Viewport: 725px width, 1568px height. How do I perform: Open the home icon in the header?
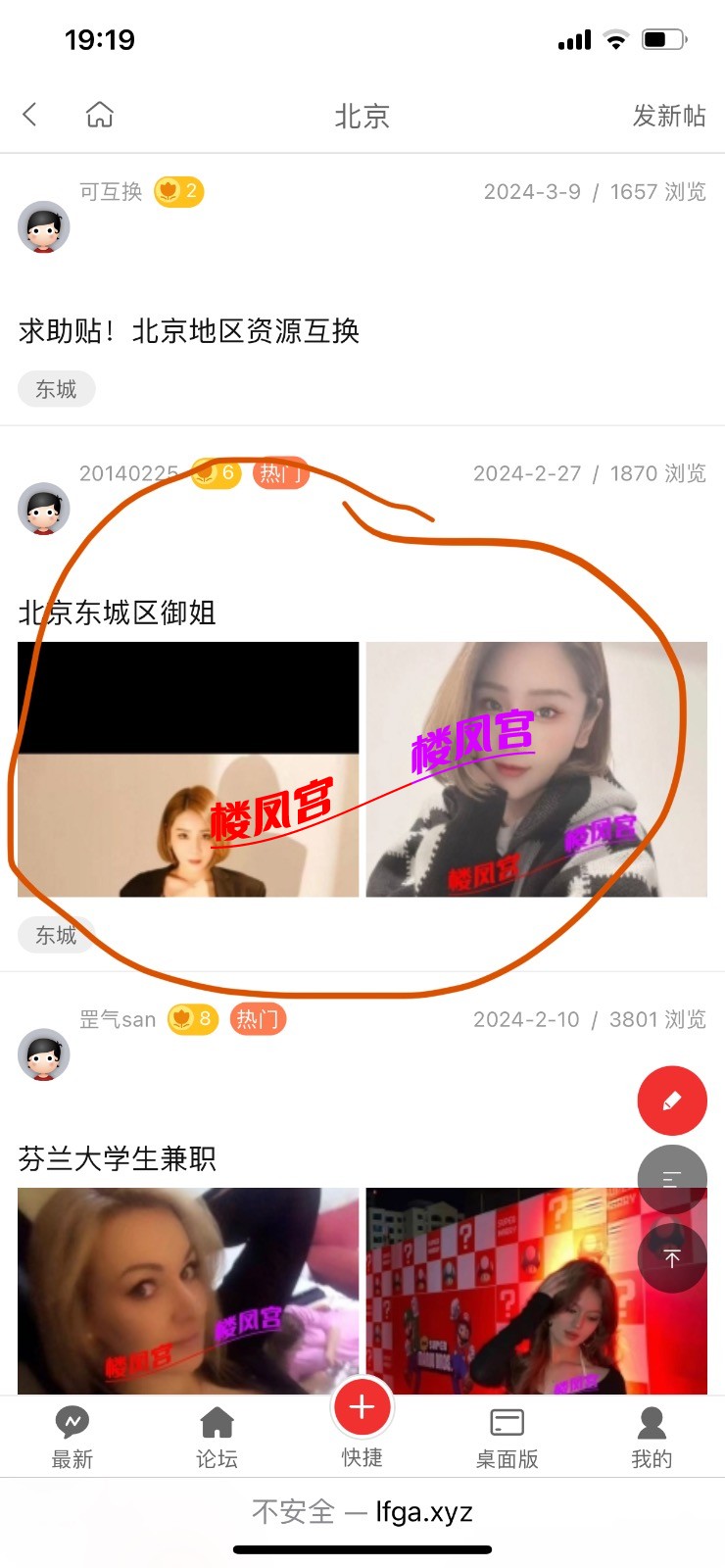[99, 115]
